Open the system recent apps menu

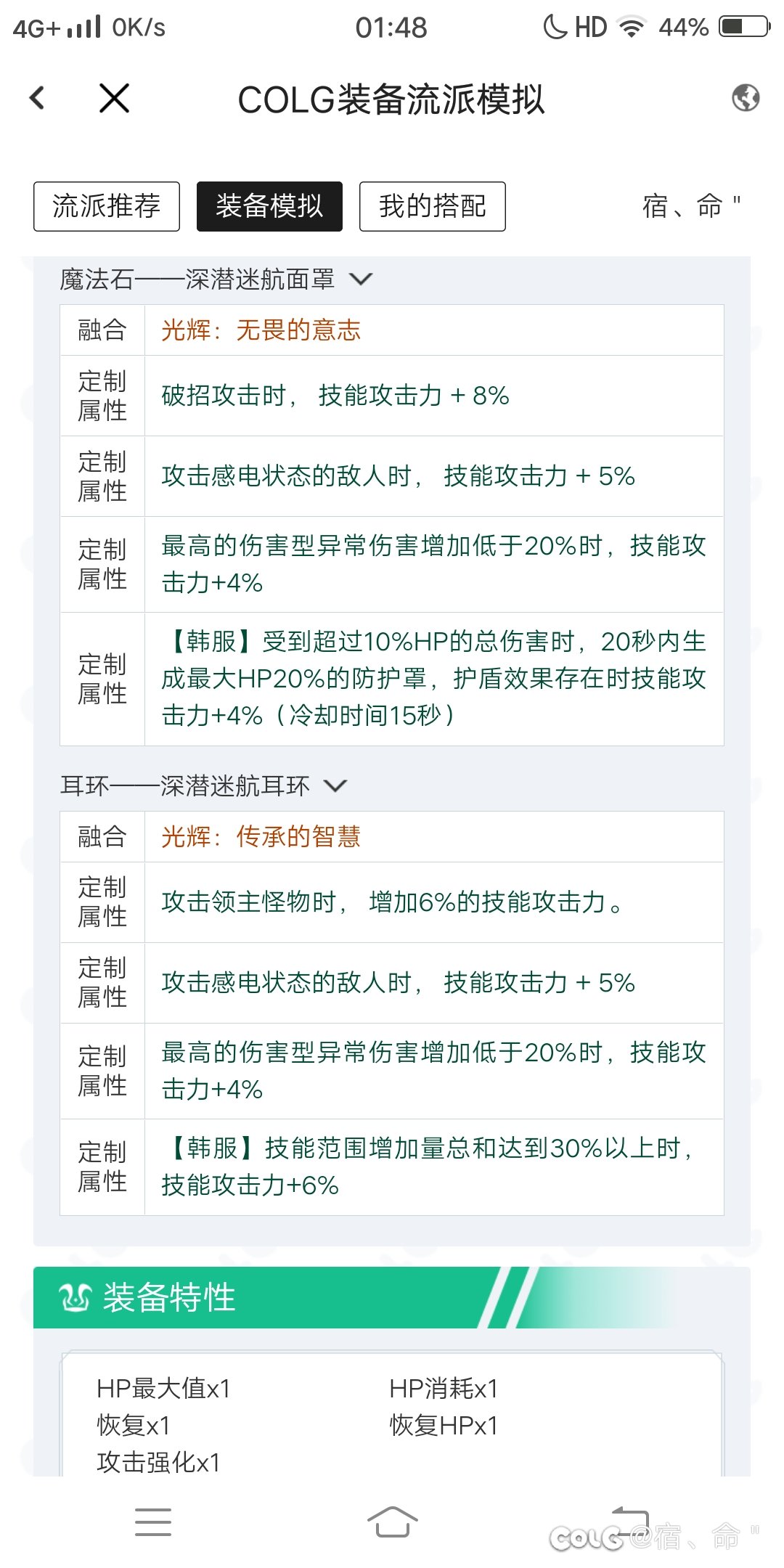(x=153, y=1522)
